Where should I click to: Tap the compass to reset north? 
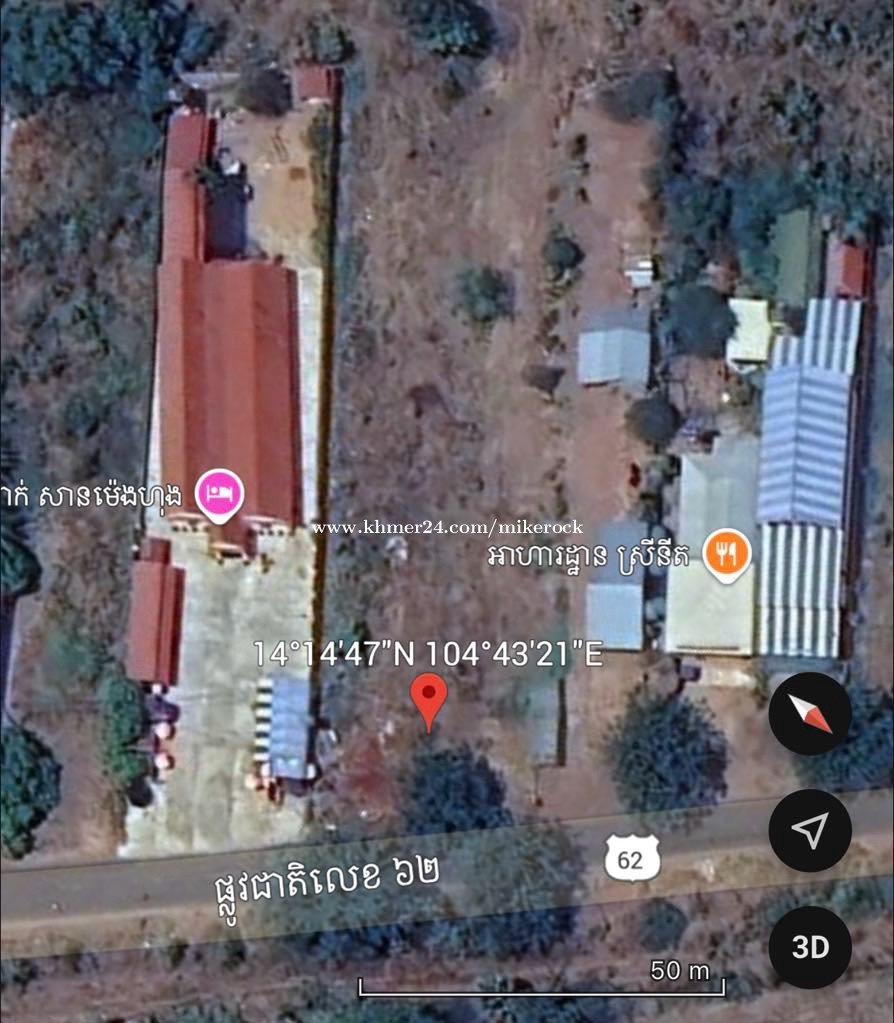point(809,713)
